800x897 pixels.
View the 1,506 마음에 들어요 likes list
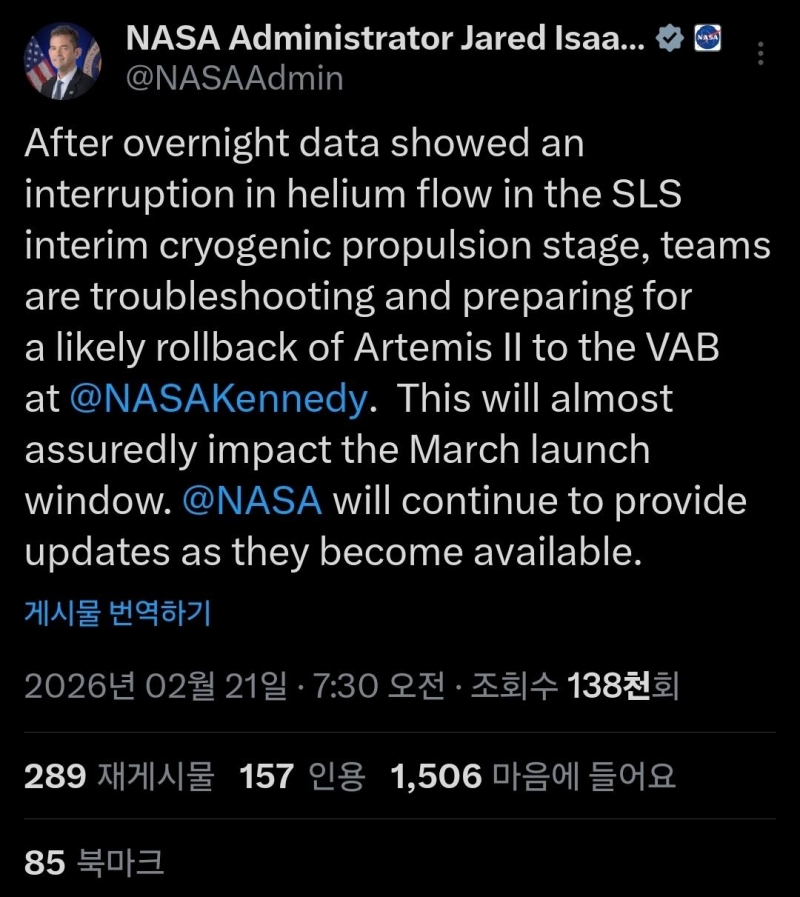pyautogui.click(x=533, y=775)
